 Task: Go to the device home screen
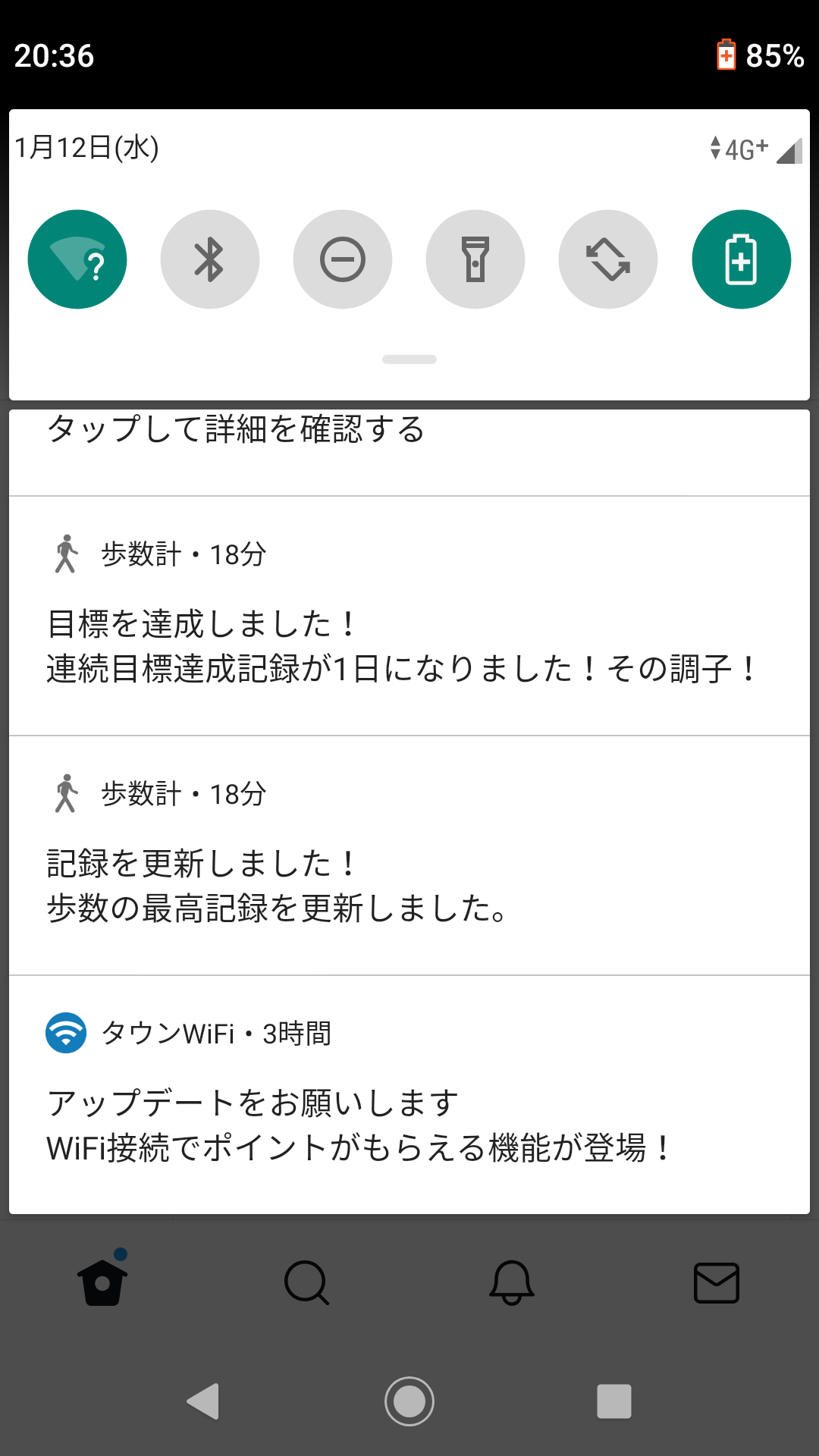[x=409, y=1401]
